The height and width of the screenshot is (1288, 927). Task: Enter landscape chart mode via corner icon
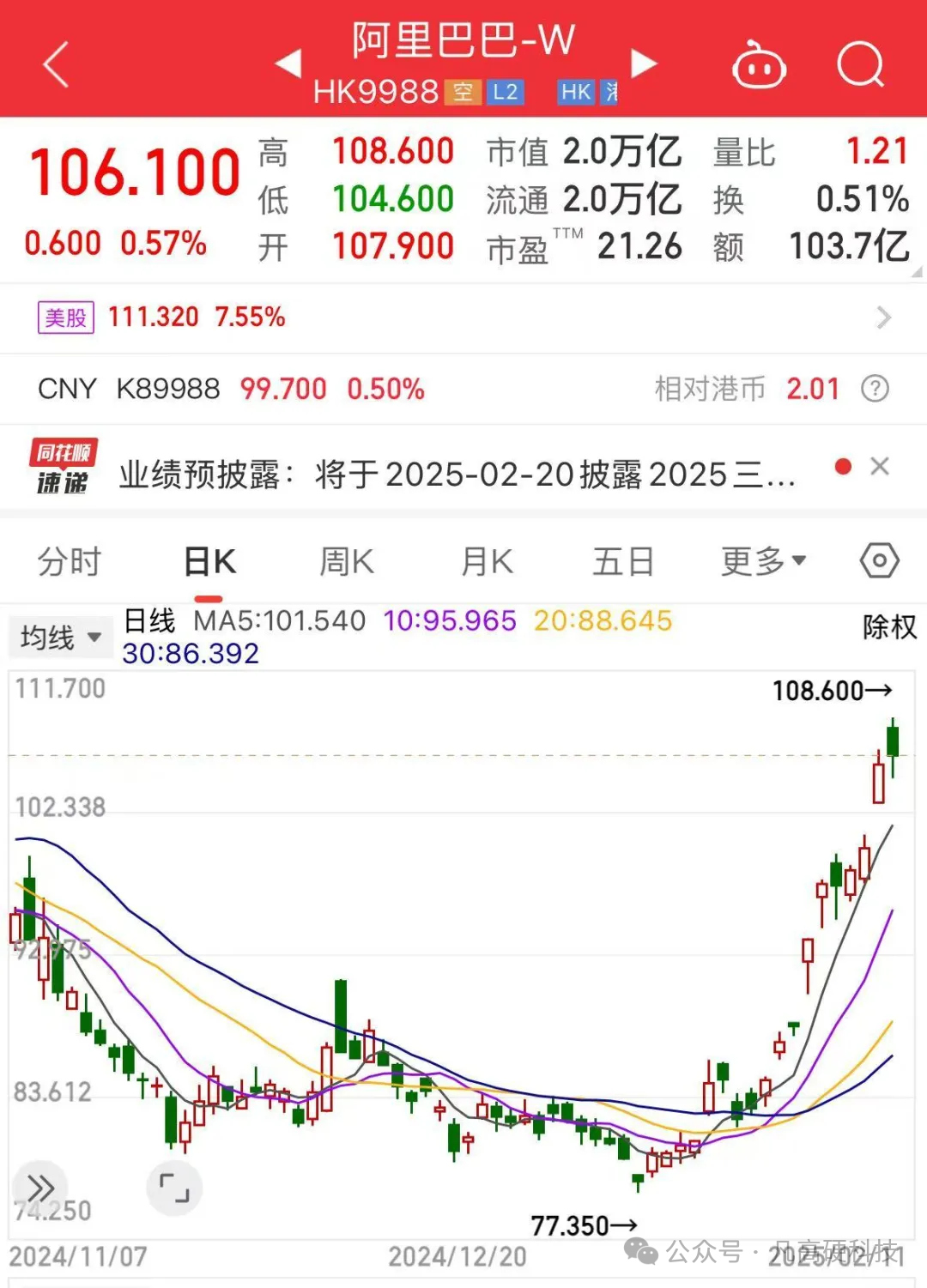[x=175, y=1188]
